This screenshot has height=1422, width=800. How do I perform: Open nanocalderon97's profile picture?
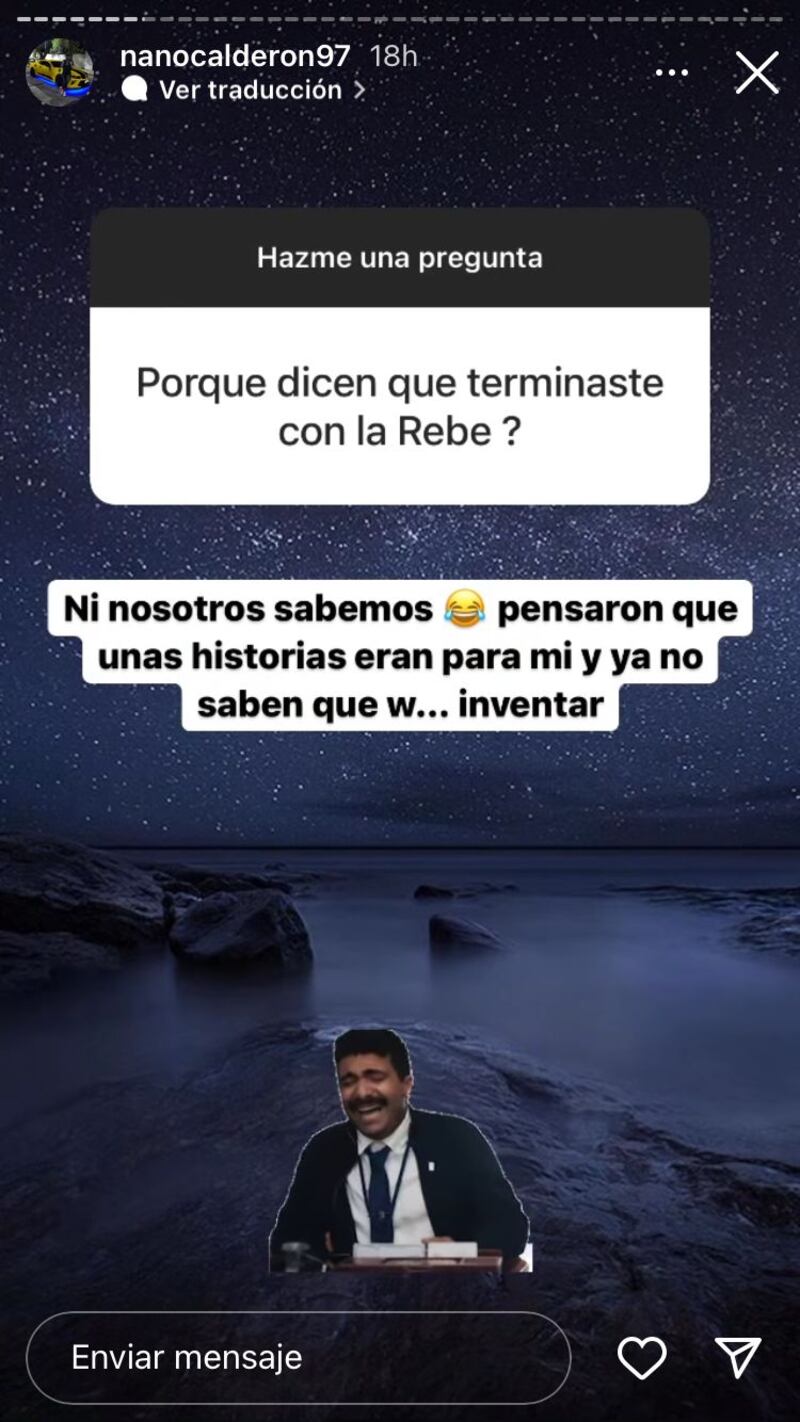(x=60, y=72)
